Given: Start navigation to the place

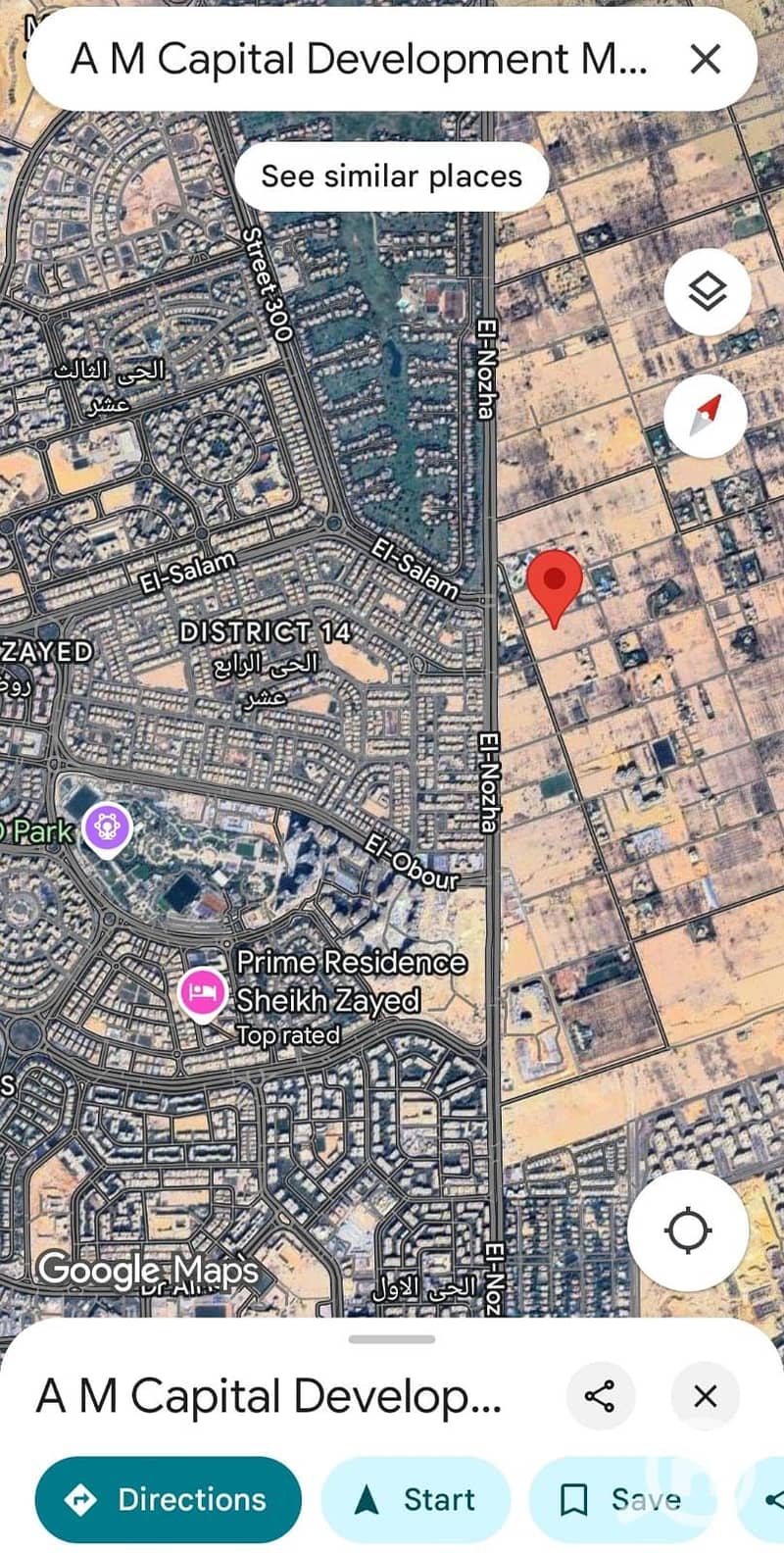Looking at the screenshot, I should tap(416, 1499).
